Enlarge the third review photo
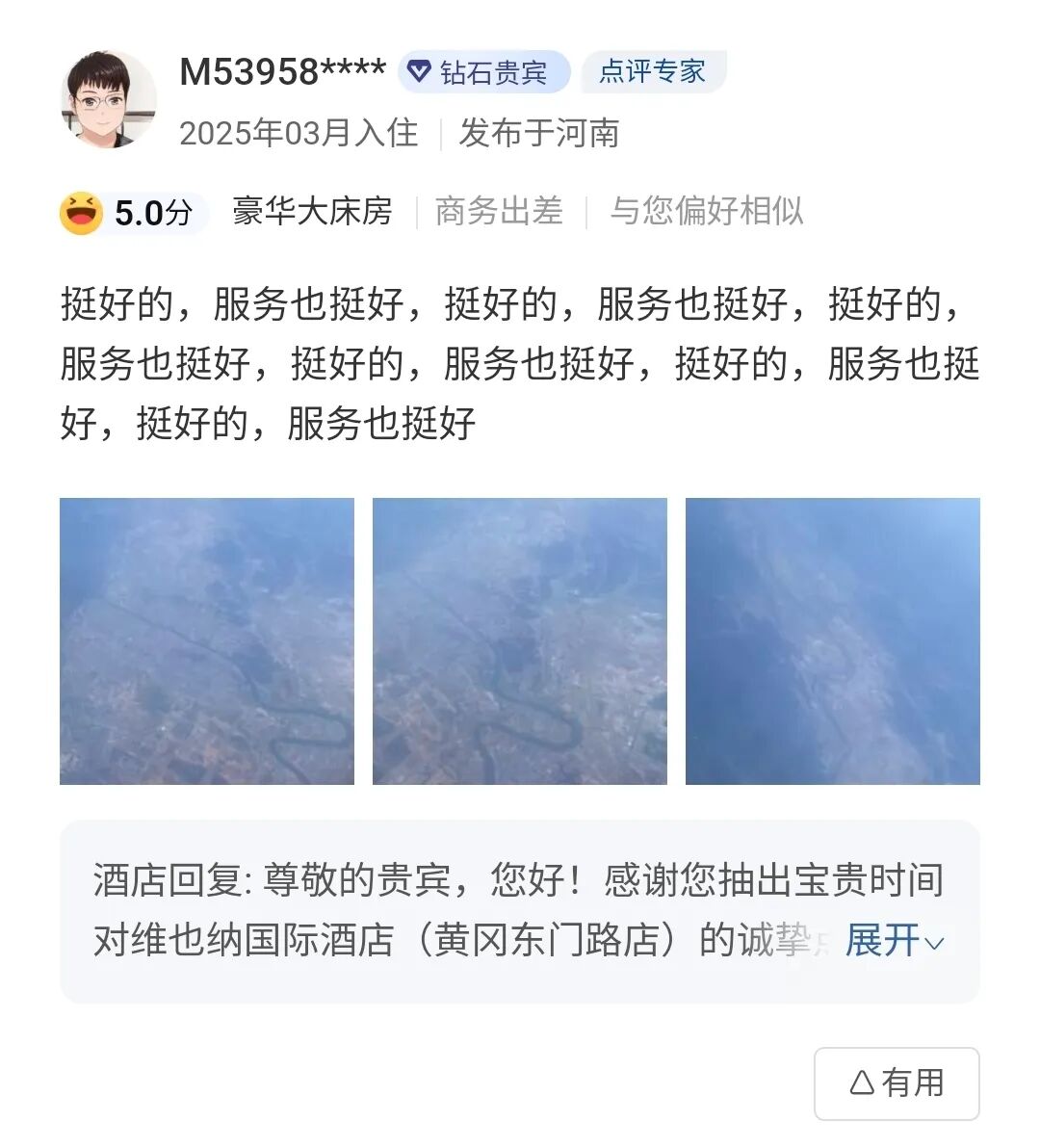 coord(832,640)
